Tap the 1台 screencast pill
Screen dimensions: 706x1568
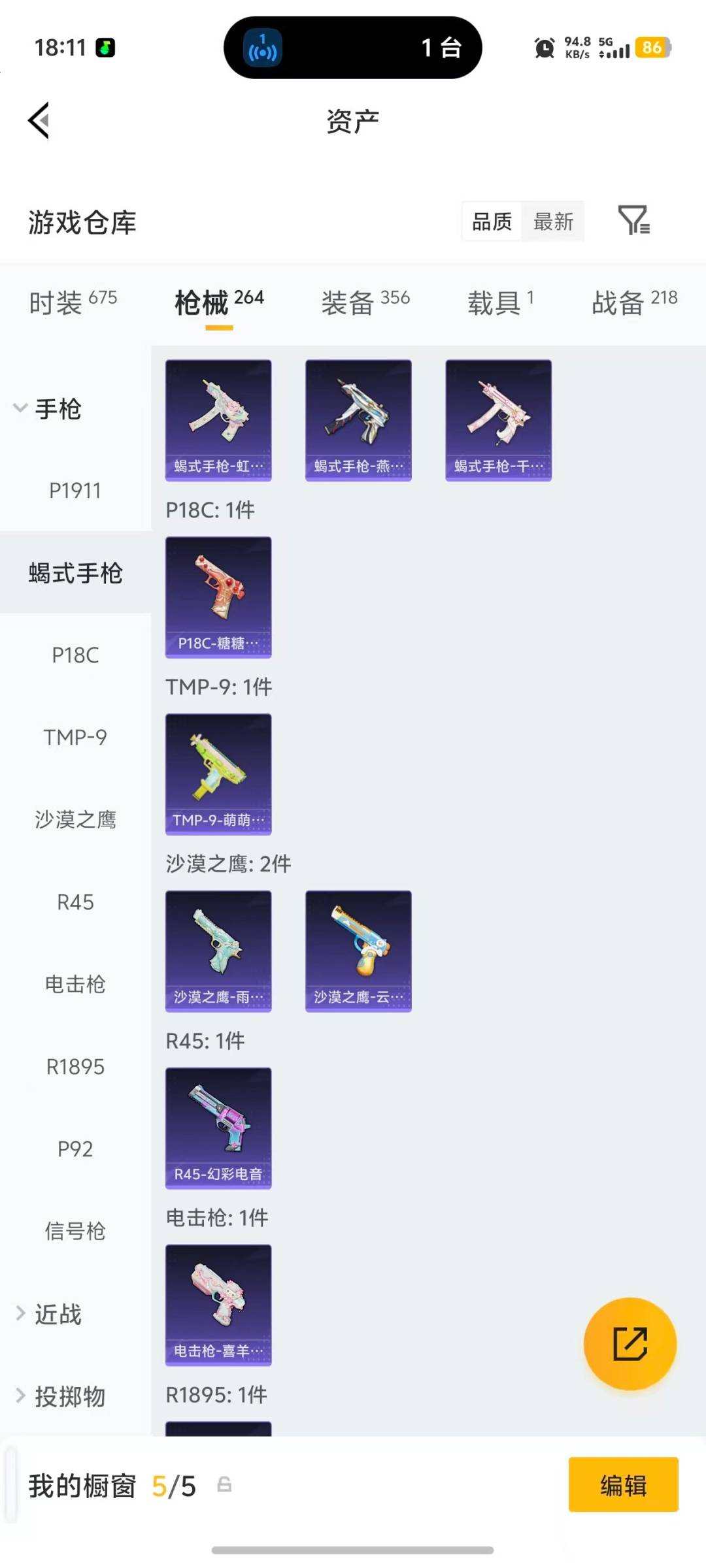click(x=353, y=49)
